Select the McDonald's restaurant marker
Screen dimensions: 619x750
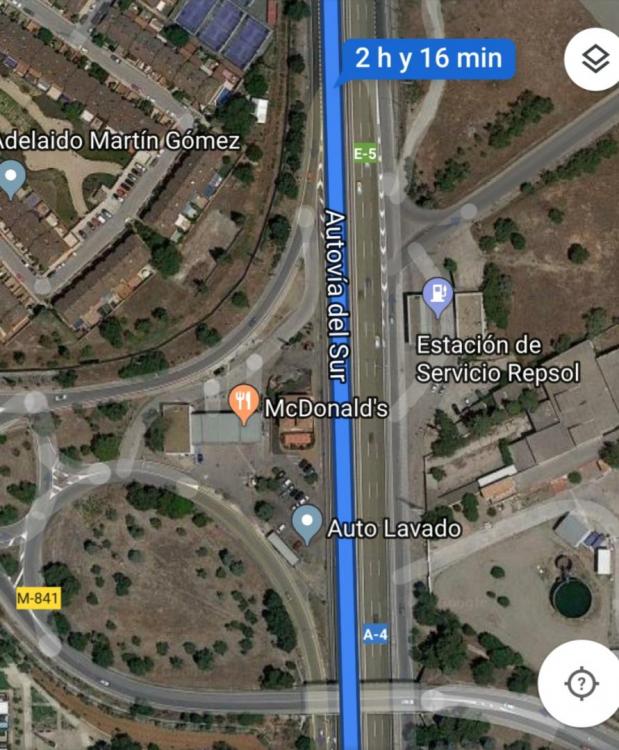[244, 403]
